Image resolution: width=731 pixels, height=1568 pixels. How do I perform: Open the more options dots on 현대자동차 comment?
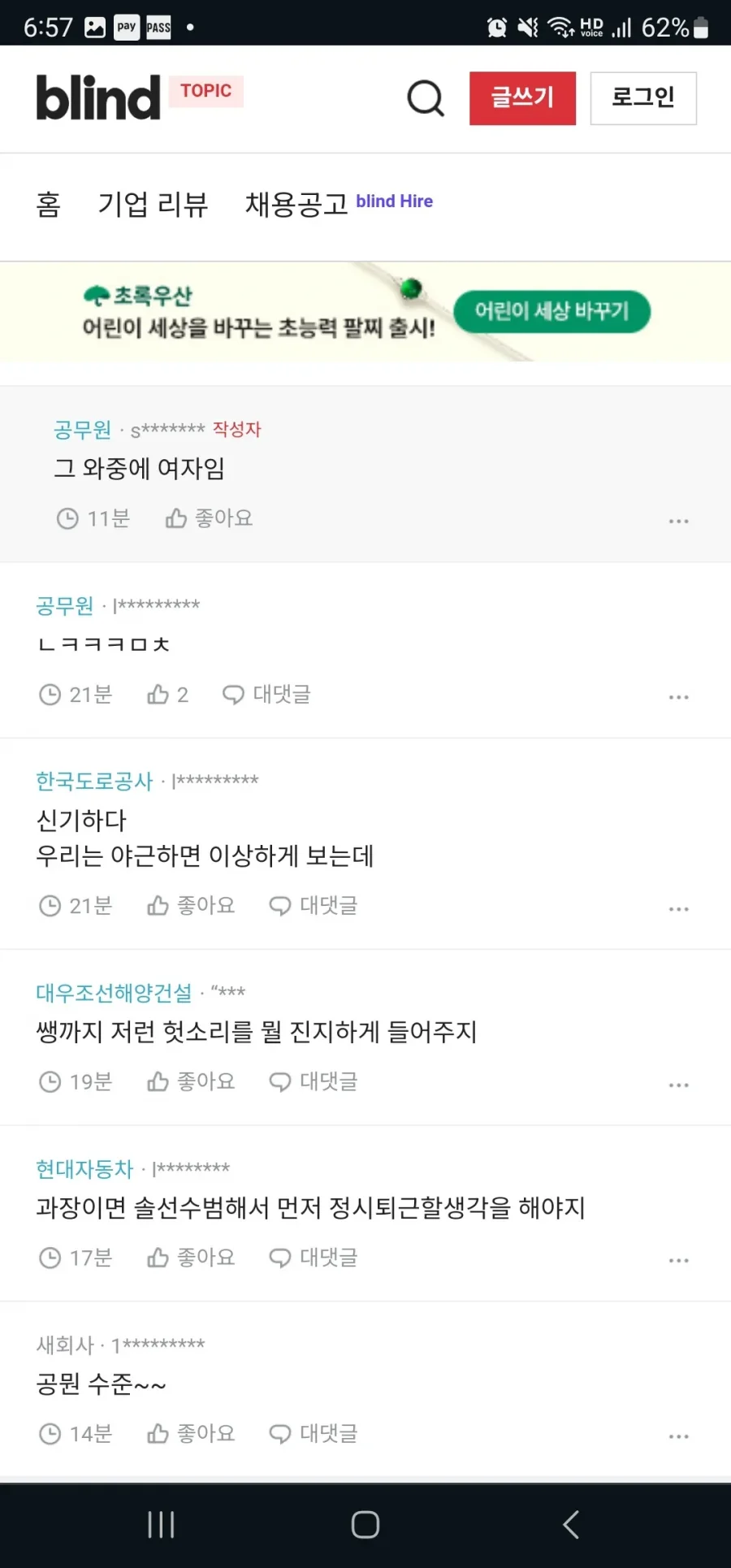click(679, 1259)
